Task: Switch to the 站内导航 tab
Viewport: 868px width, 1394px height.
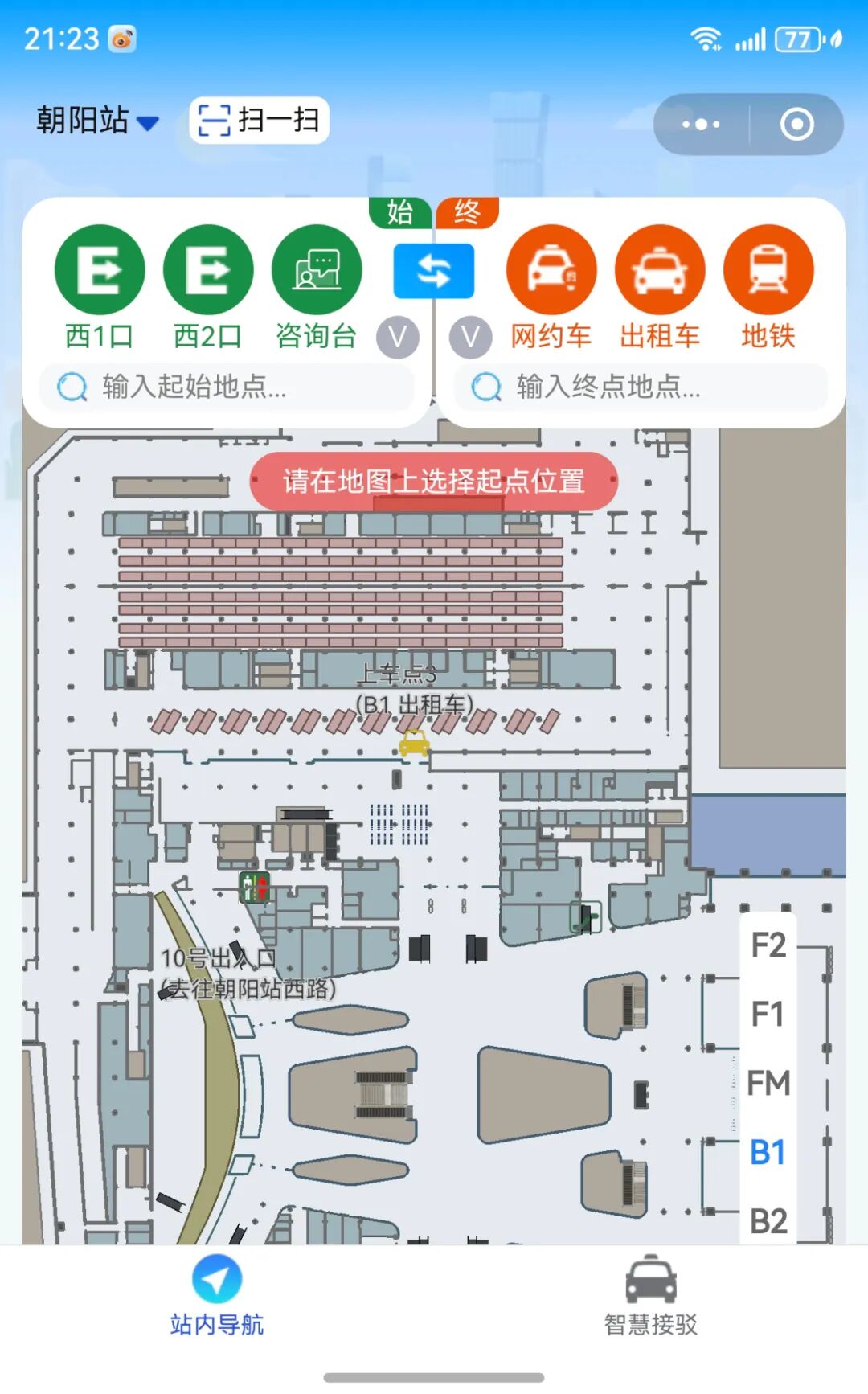Action: (x=217, y=1296)
